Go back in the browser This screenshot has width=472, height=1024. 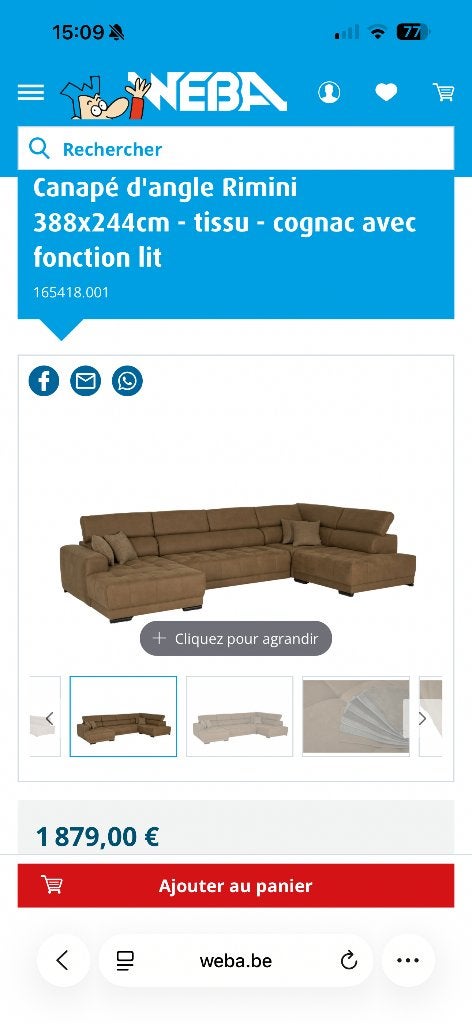(x=63, y=960)
